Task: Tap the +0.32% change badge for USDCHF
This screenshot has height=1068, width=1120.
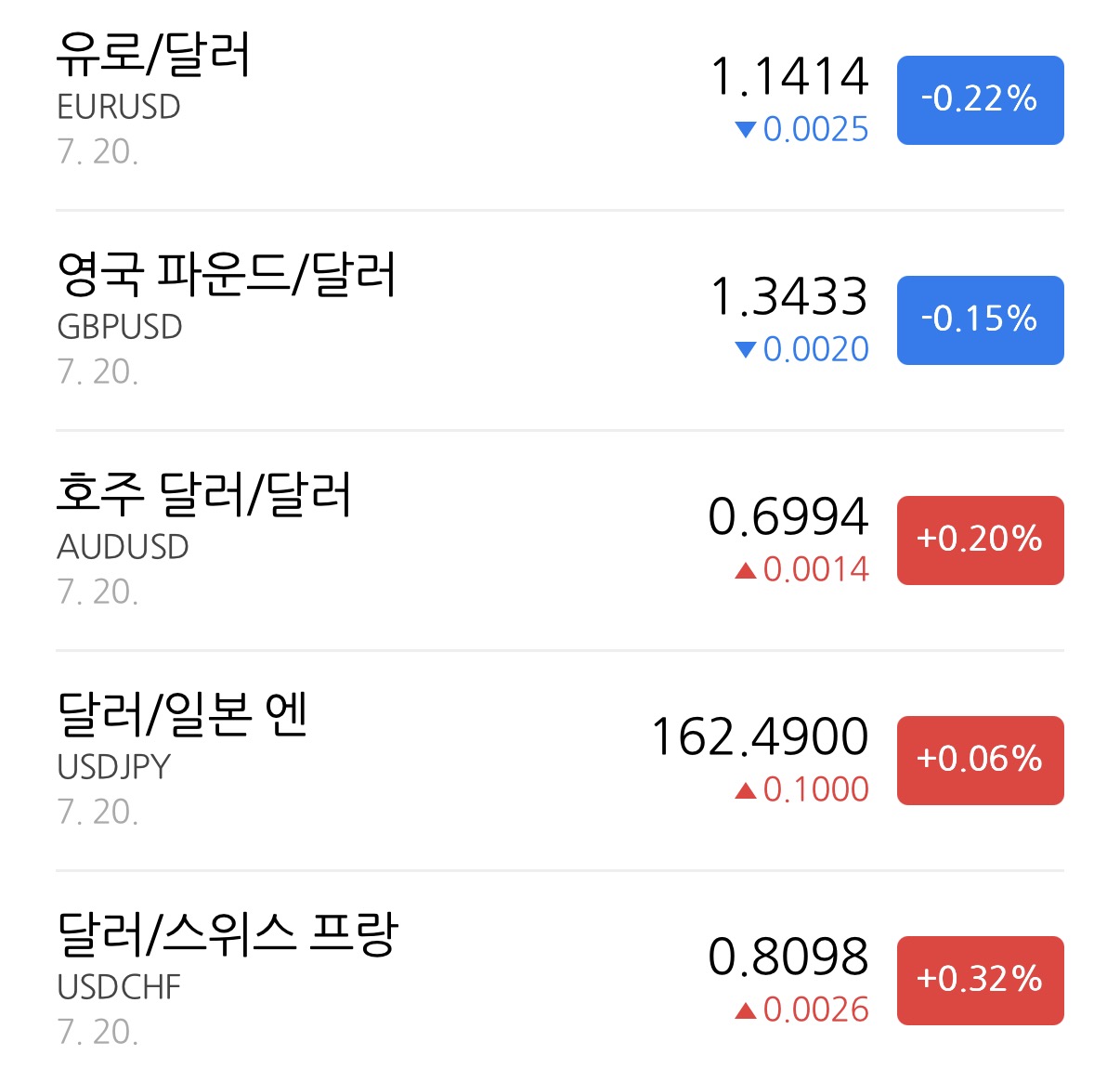Action: (980, 981)
